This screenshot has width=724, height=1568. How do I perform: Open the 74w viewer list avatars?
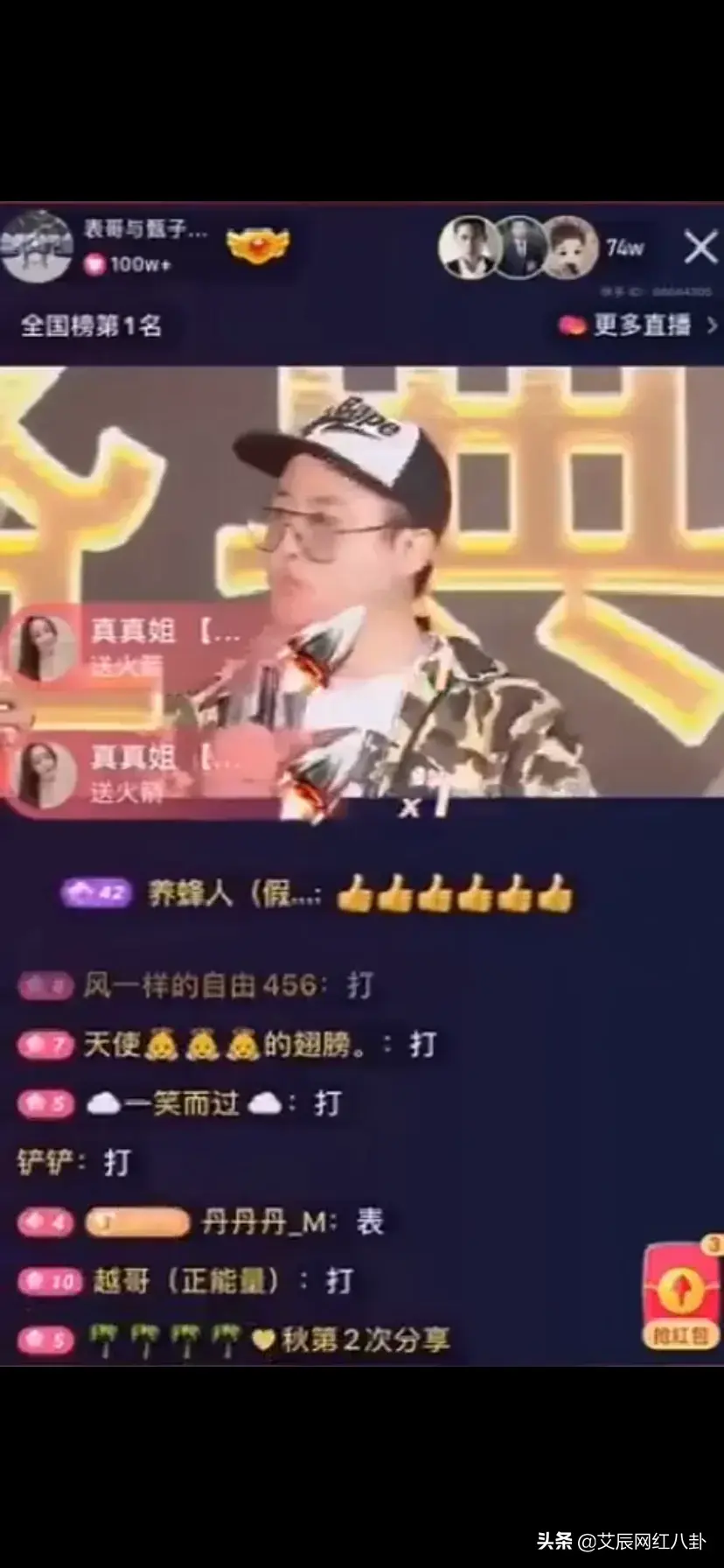[520, 248]
